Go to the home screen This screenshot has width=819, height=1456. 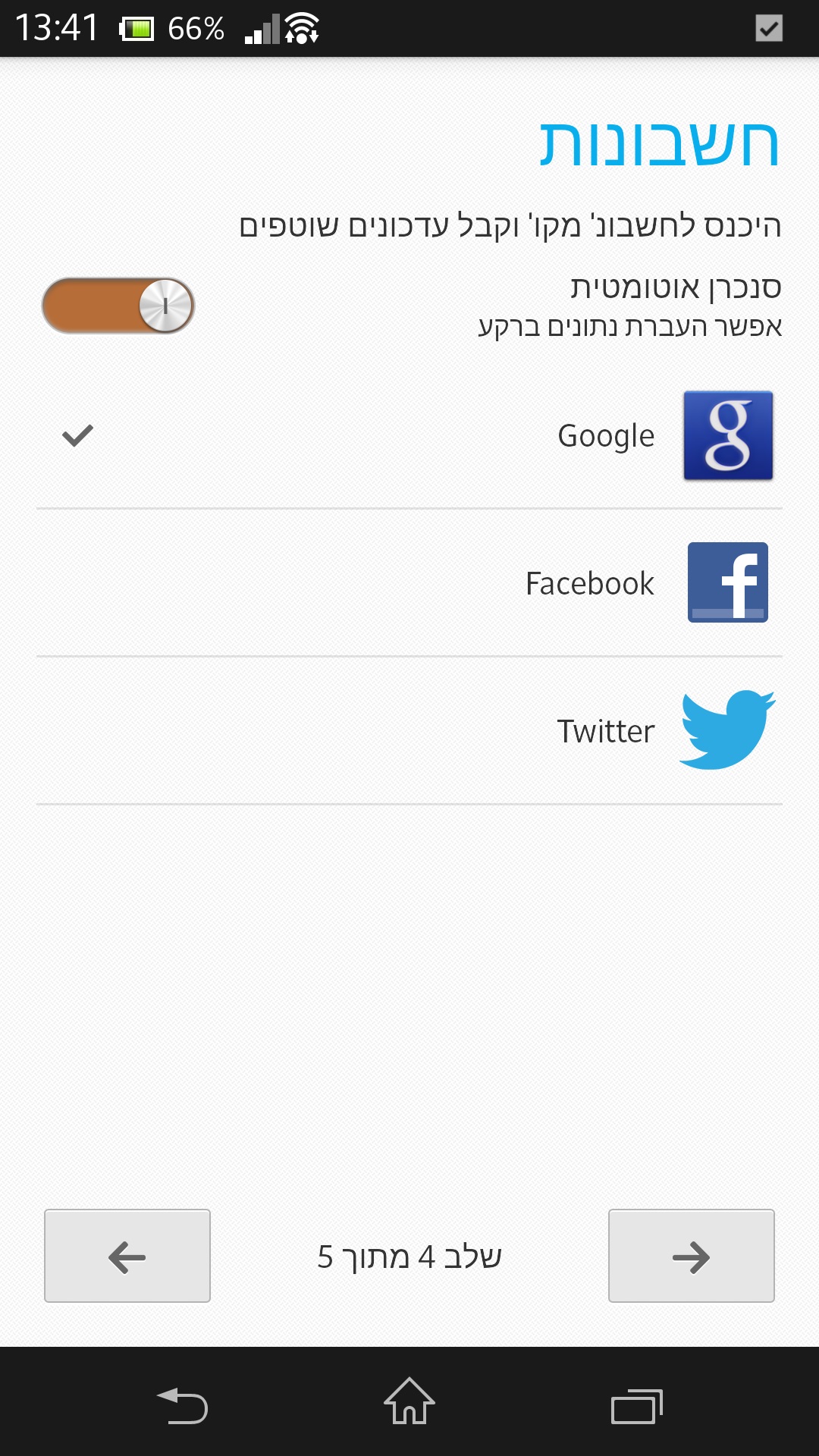(x=409, y=1402)
